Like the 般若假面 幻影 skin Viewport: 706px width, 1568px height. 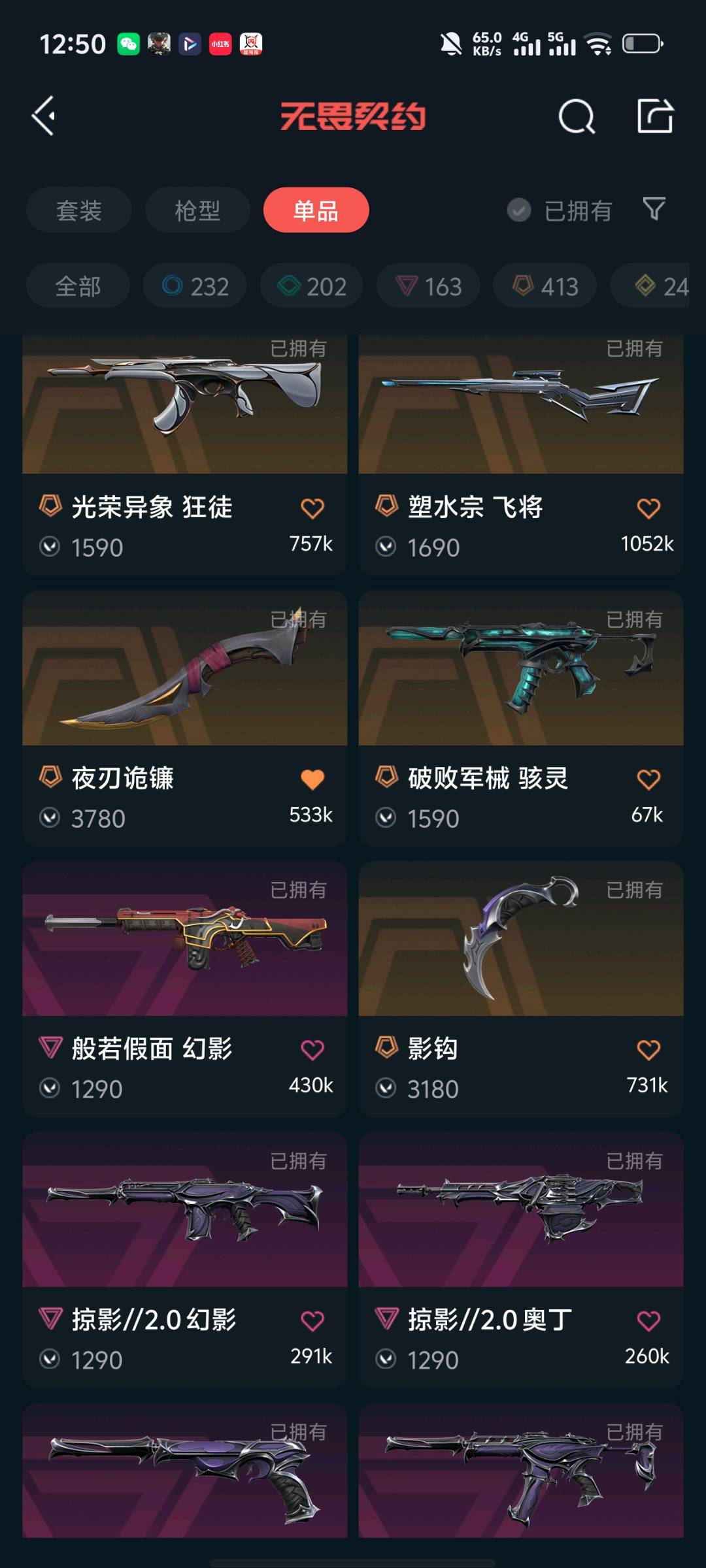312,1050
